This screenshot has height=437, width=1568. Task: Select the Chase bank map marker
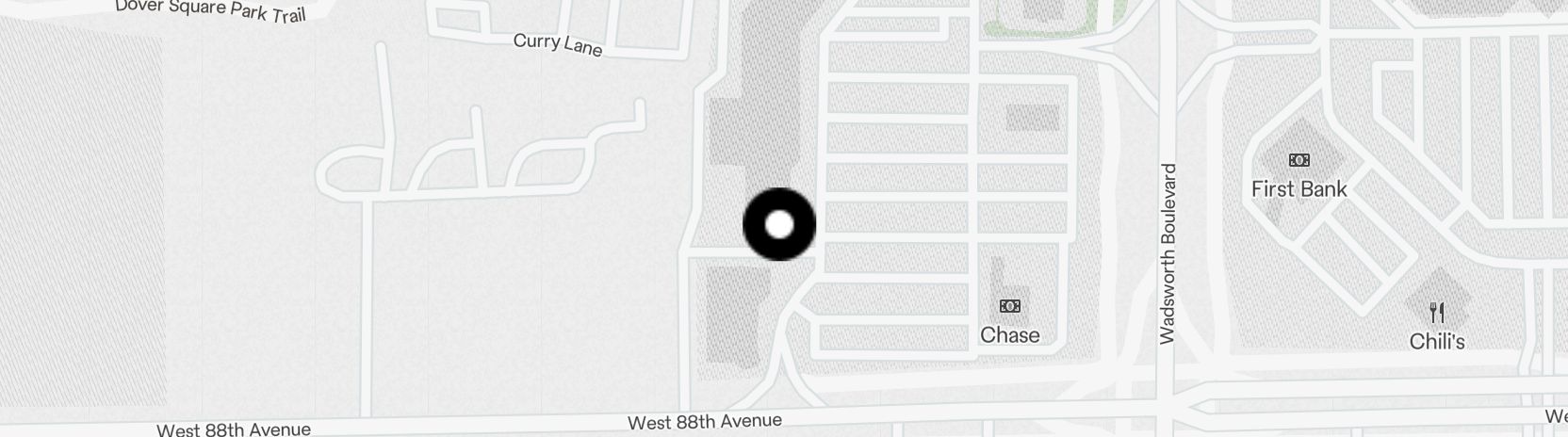pos(1009,306)
